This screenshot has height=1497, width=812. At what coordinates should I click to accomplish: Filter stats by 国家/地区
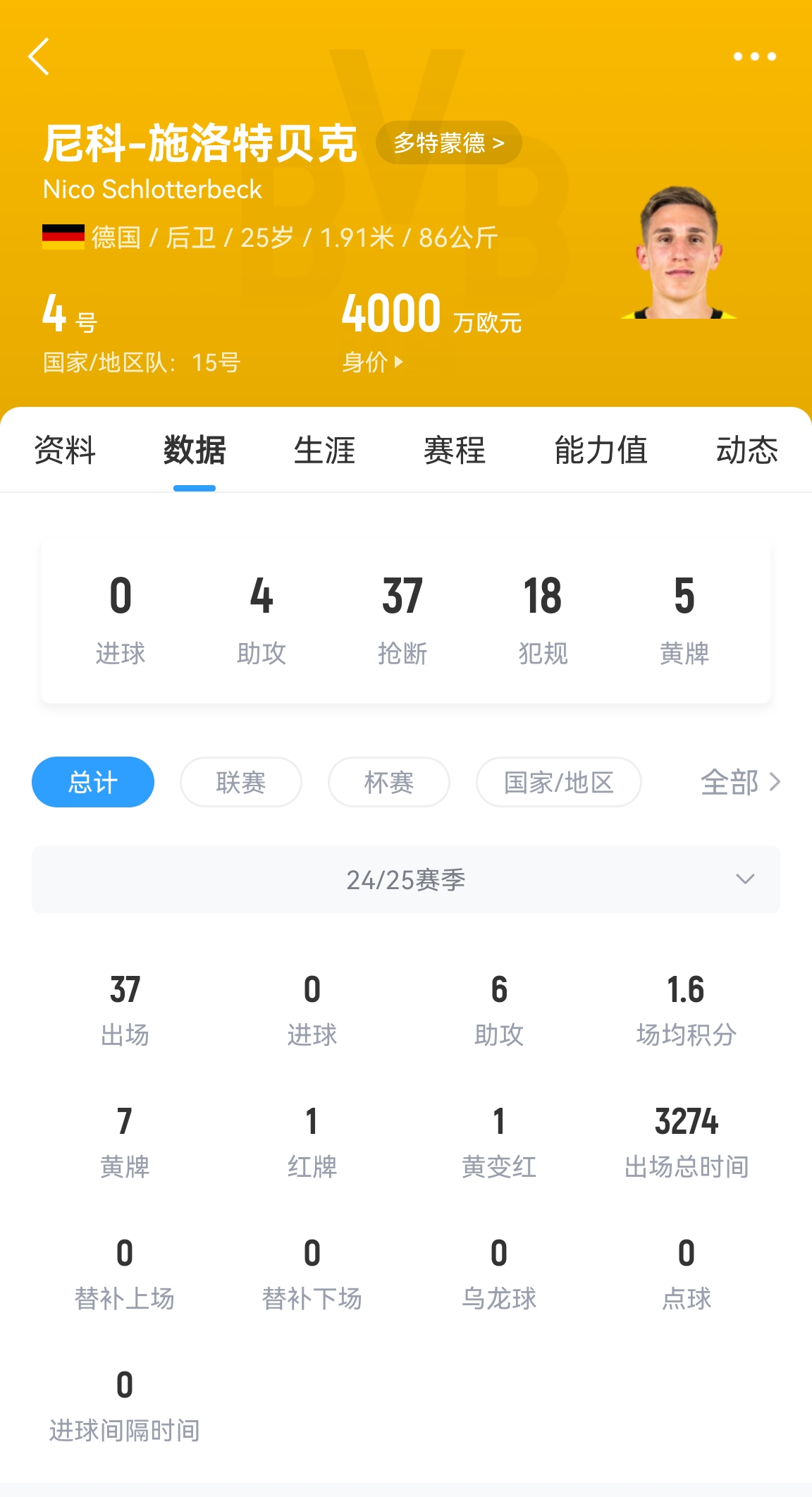point(559,782)
